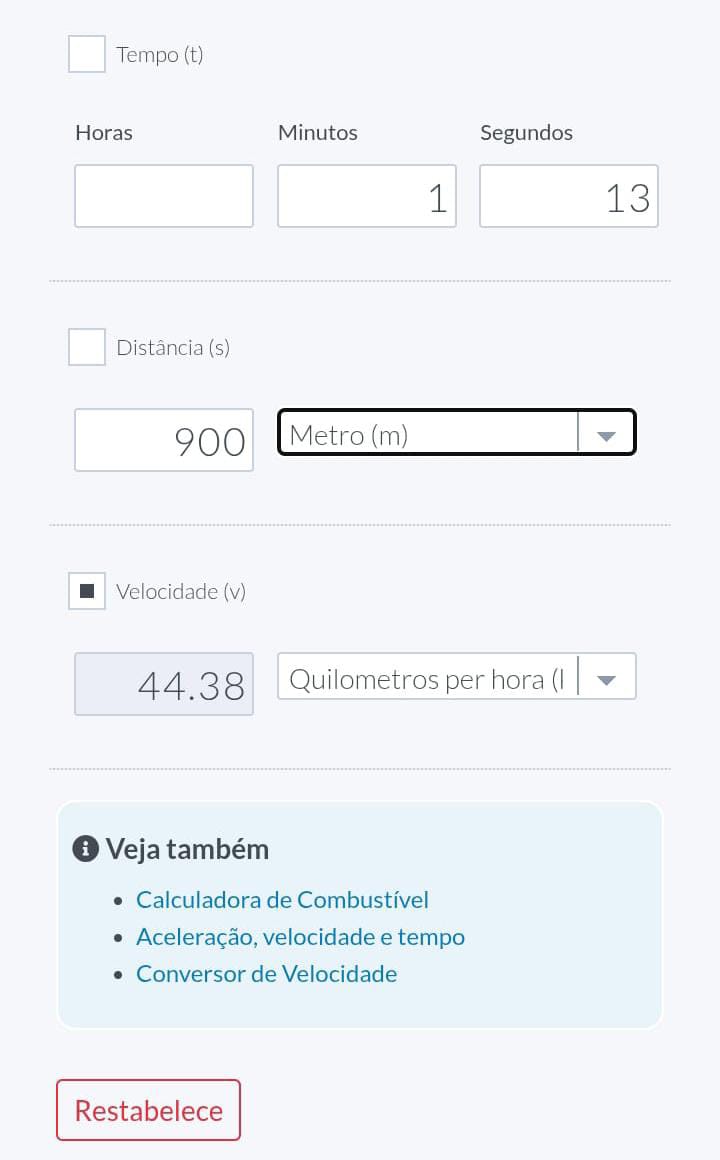Image resolution: width=720 pixels, height=1160 pixels.
Task: Open the Conversor de Velocidade link
Action: [x=266, y=974]
